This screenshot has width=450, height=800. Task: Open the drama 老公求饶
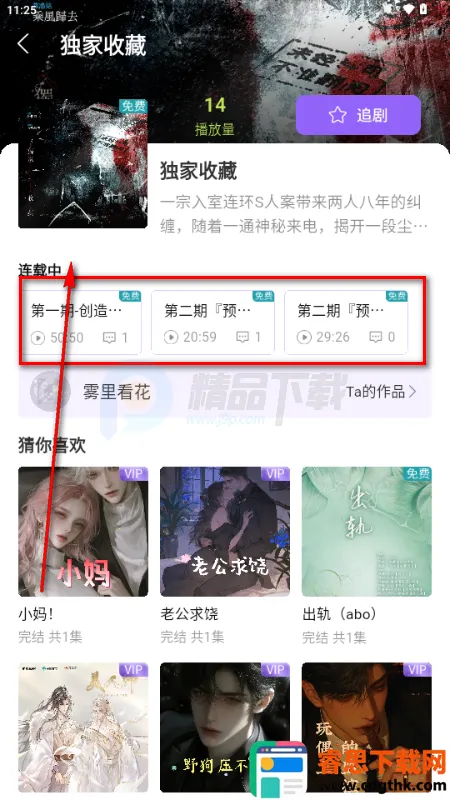coord(225,532)
